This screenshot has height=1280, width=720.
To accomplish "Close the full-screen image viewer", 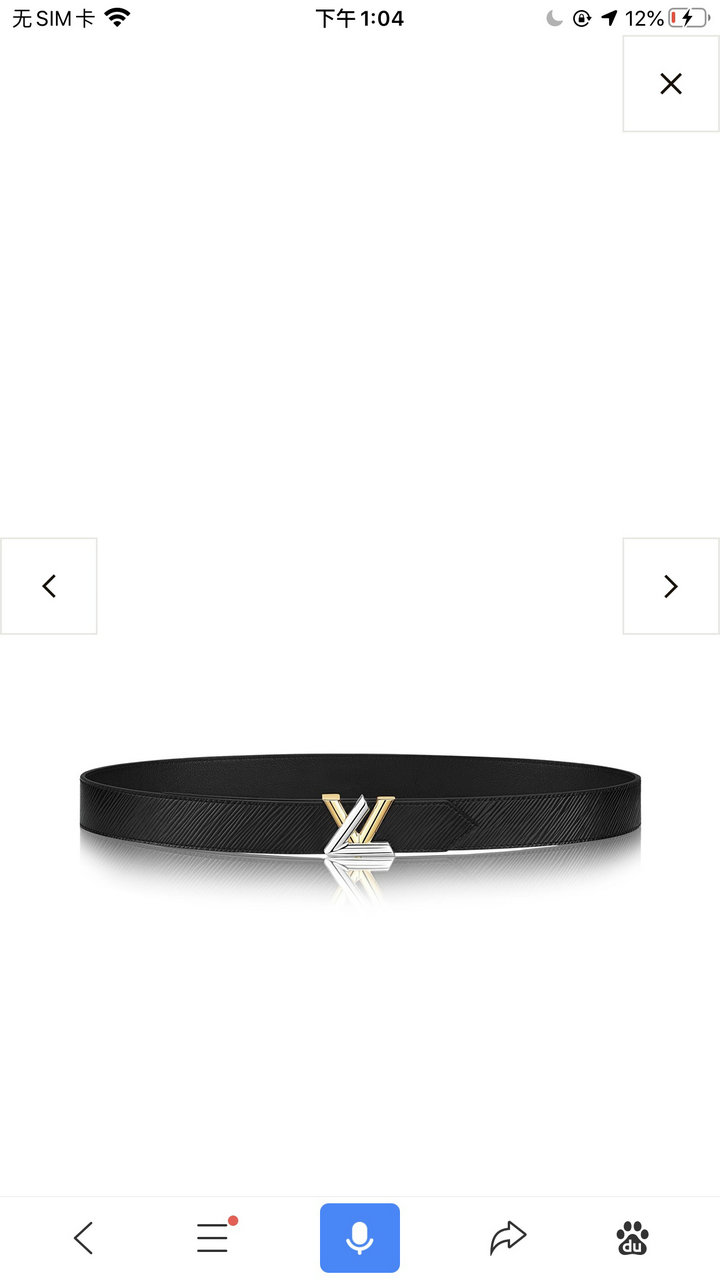I will point(671,84).
